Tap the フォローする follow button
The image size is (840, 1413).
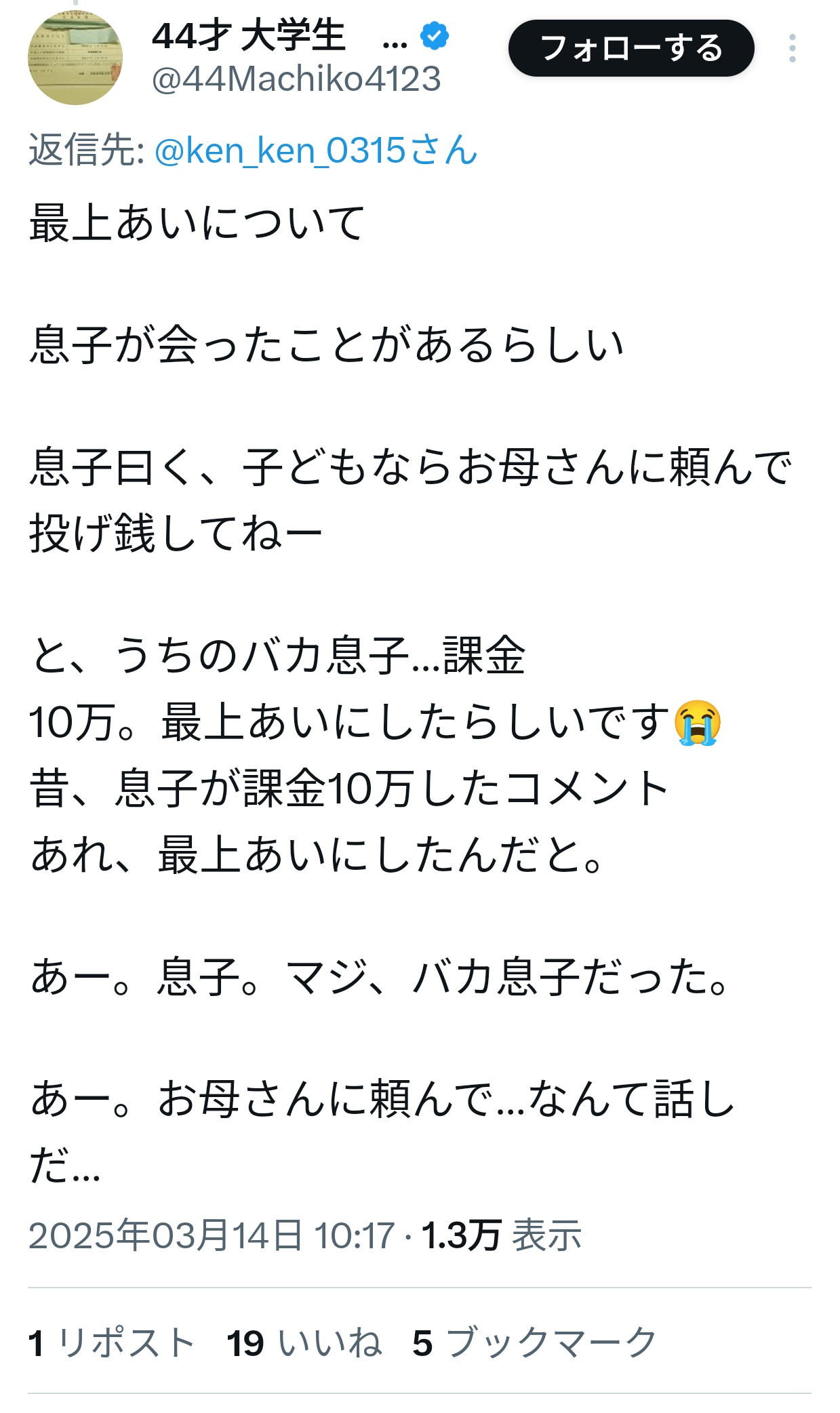631,48
